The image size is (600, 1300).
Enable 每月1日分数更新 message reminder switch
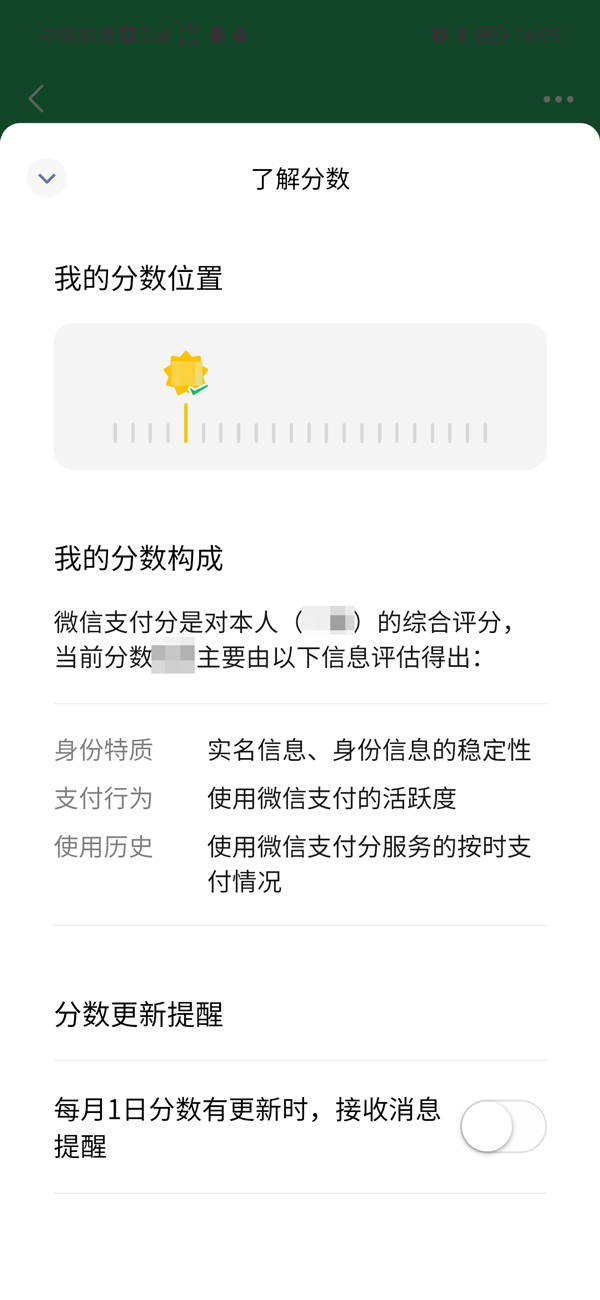(503, 1127)
